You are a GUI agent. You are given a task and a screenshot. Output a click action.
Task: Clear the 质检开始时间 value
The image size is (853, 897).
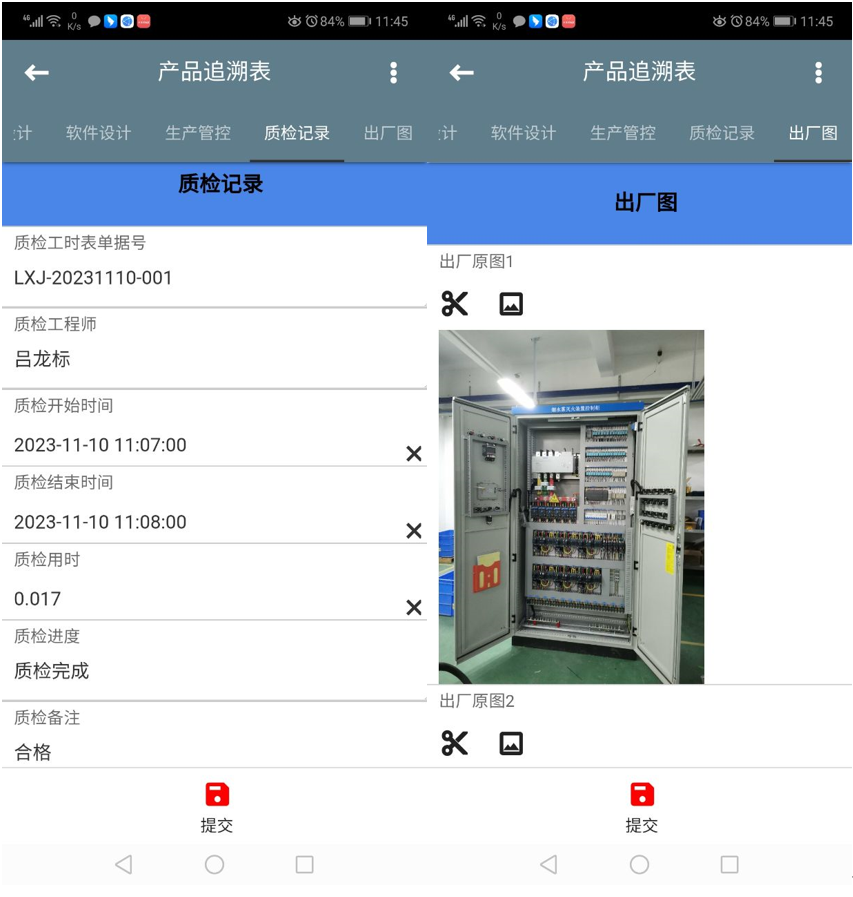413,454
